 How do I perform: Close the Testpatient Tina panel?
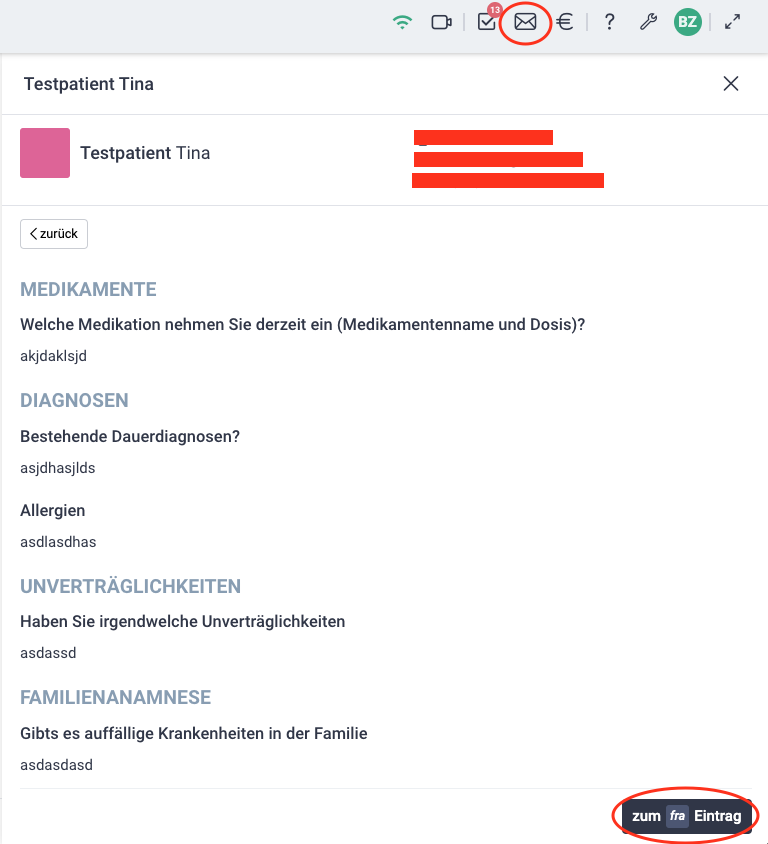pos(731,84)
